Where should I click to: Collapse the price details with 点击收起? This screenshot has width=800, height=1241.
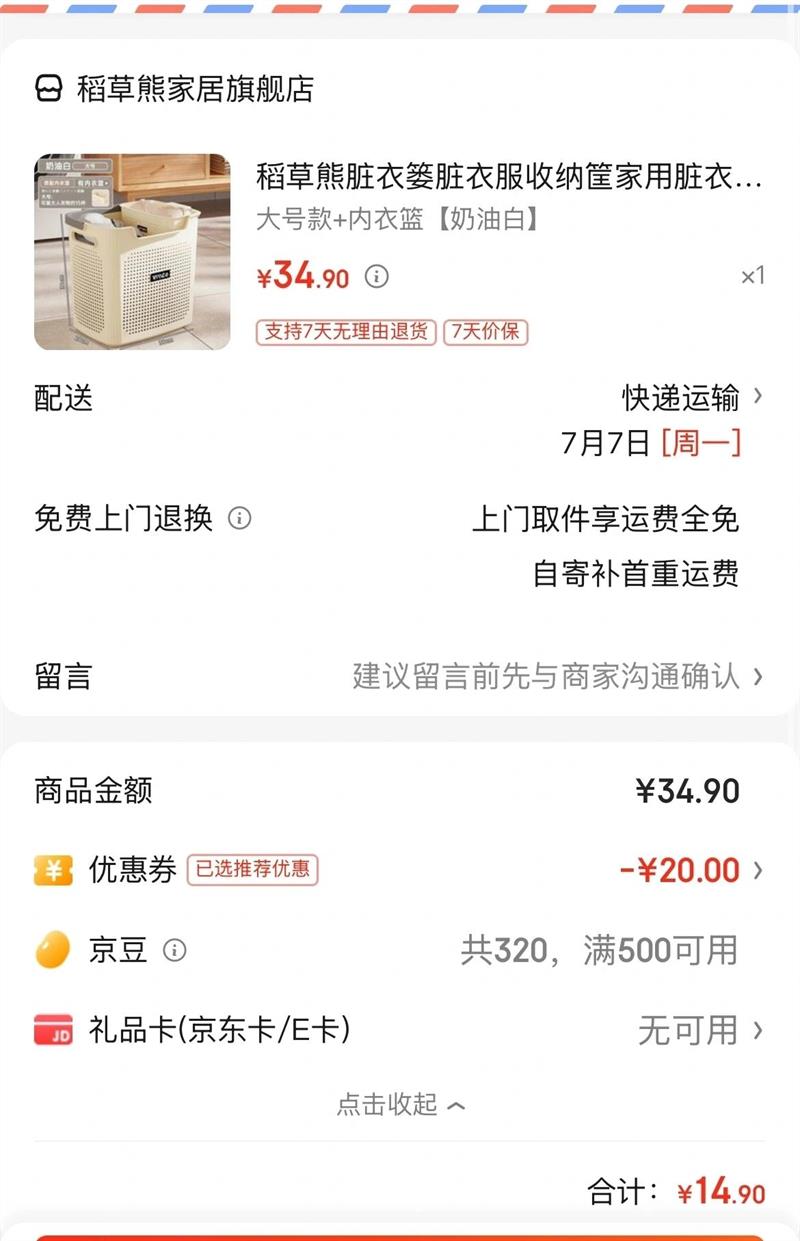point(400,1104)
